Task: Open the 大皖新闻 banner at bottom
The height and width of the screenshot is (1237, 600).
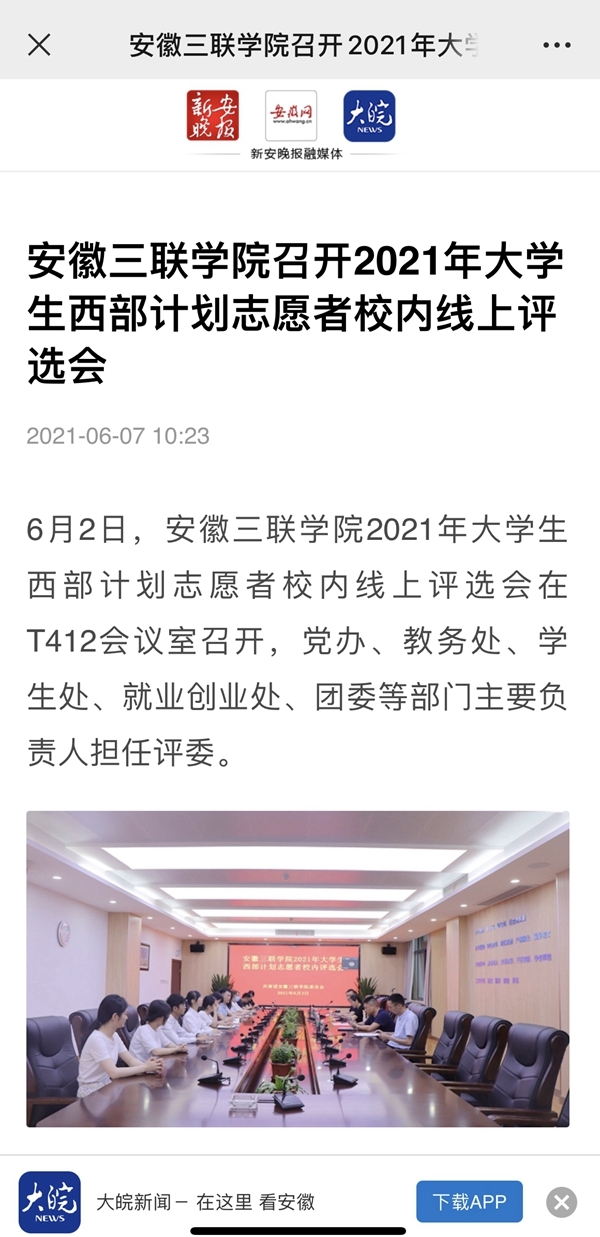Action: 205,1202
